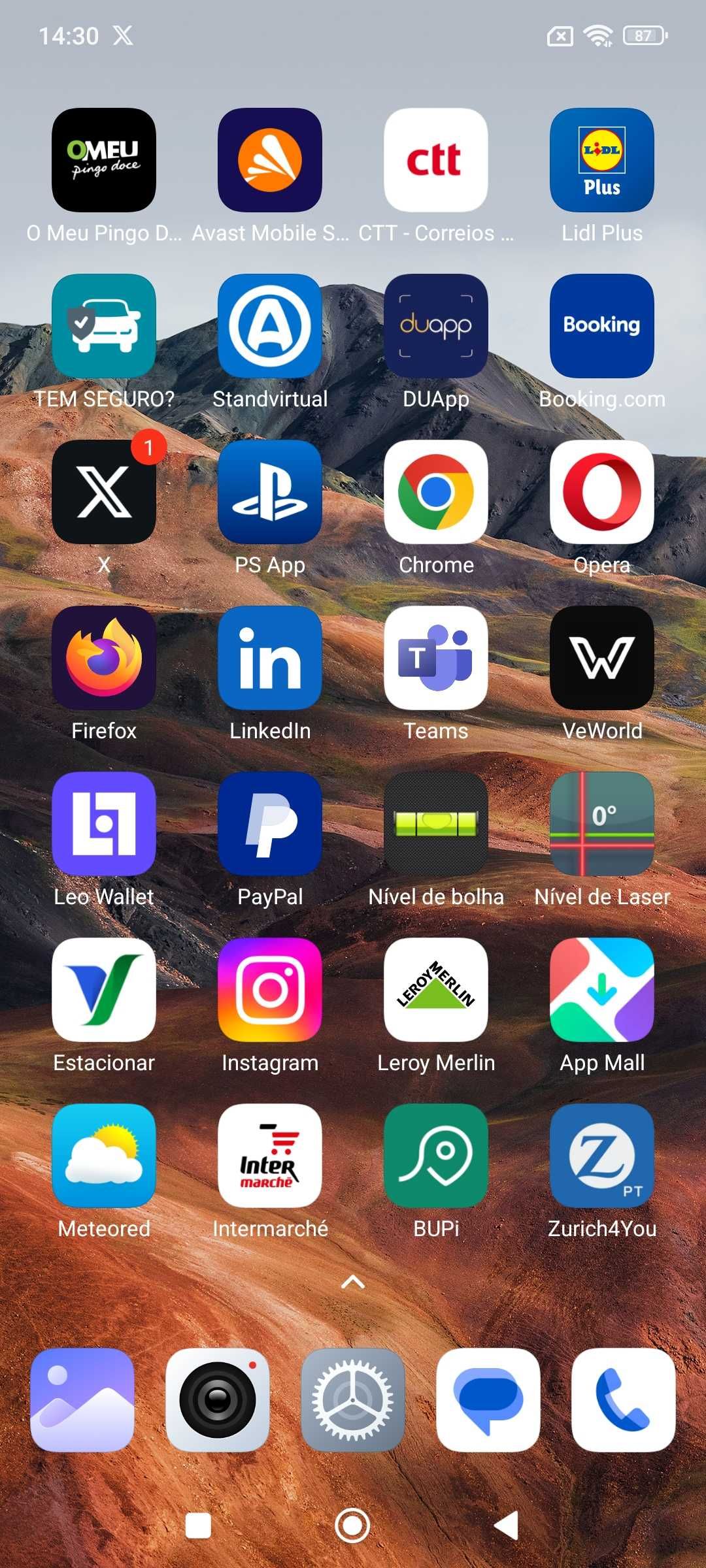
Task: Launch Microsoft Teams
Action: (x=435, y=658)
